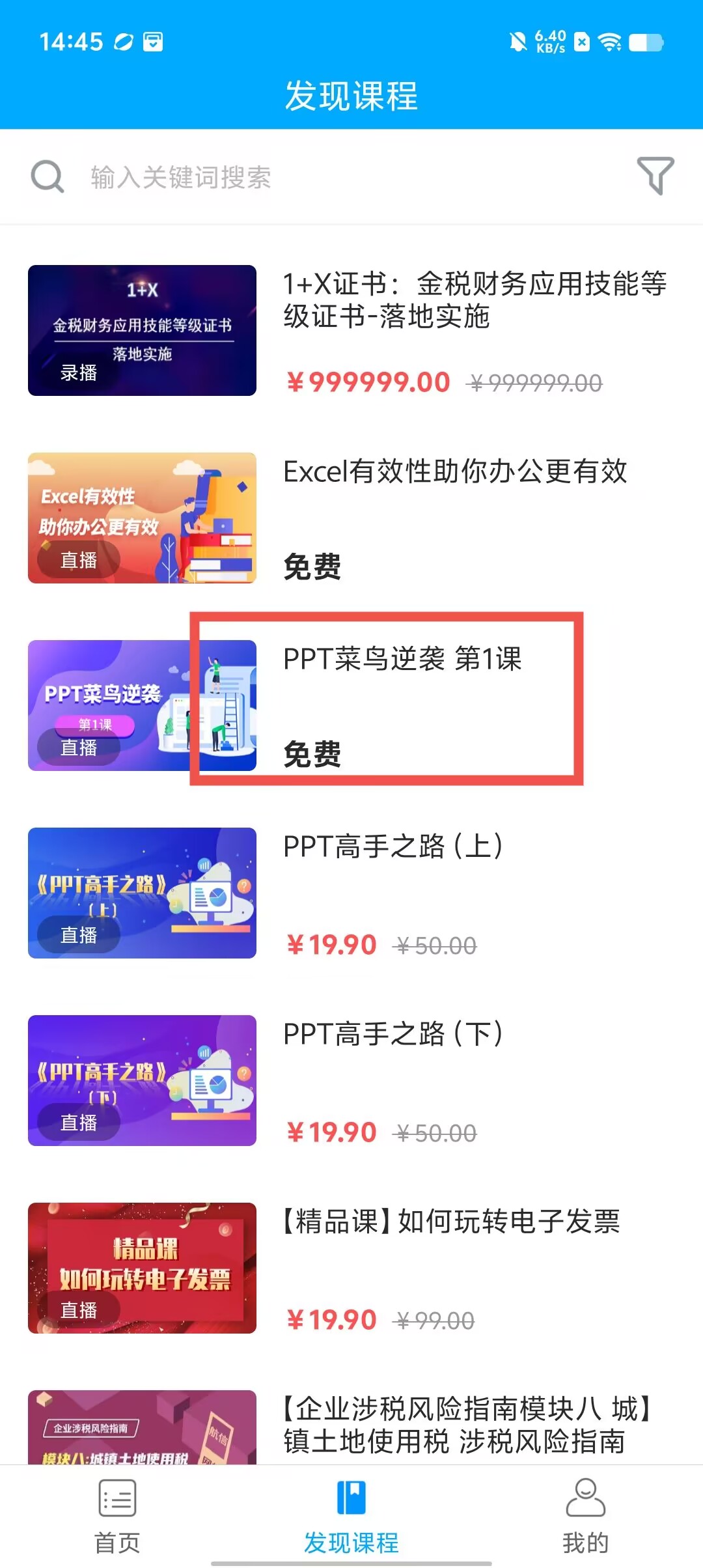Screen dimensions: 703x1568
Task: Open the 1+X证书 金税财务应用技能 course
Action: [x=475, y=300]
